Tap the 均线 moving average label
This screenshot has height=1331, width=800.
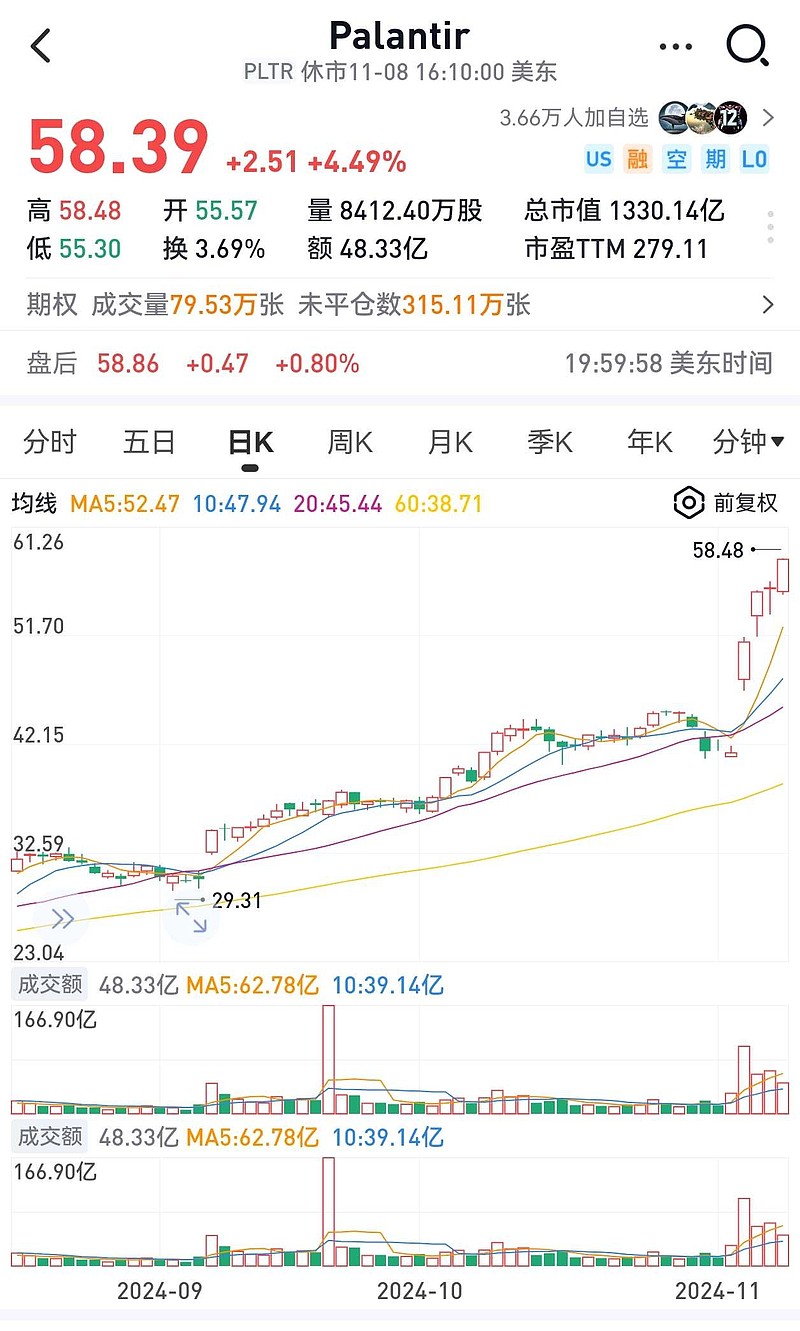click(x=34, y=504)
